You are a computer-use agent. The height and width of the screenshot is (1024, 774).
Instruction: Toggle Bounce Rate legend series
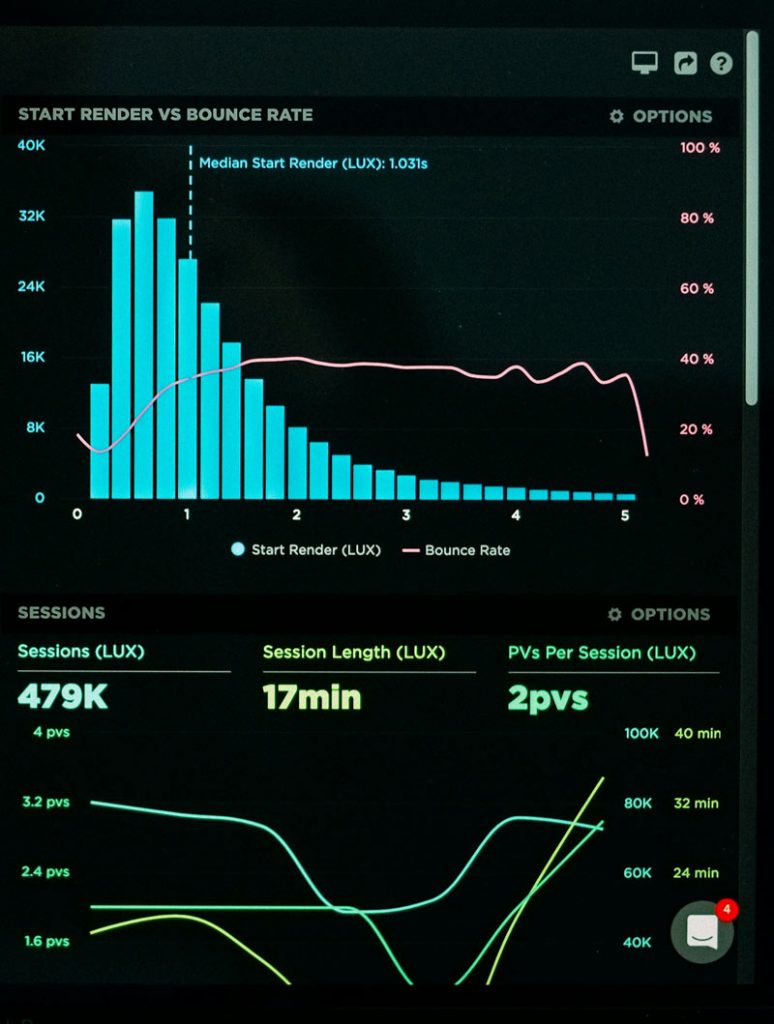[x=456, y=550]
